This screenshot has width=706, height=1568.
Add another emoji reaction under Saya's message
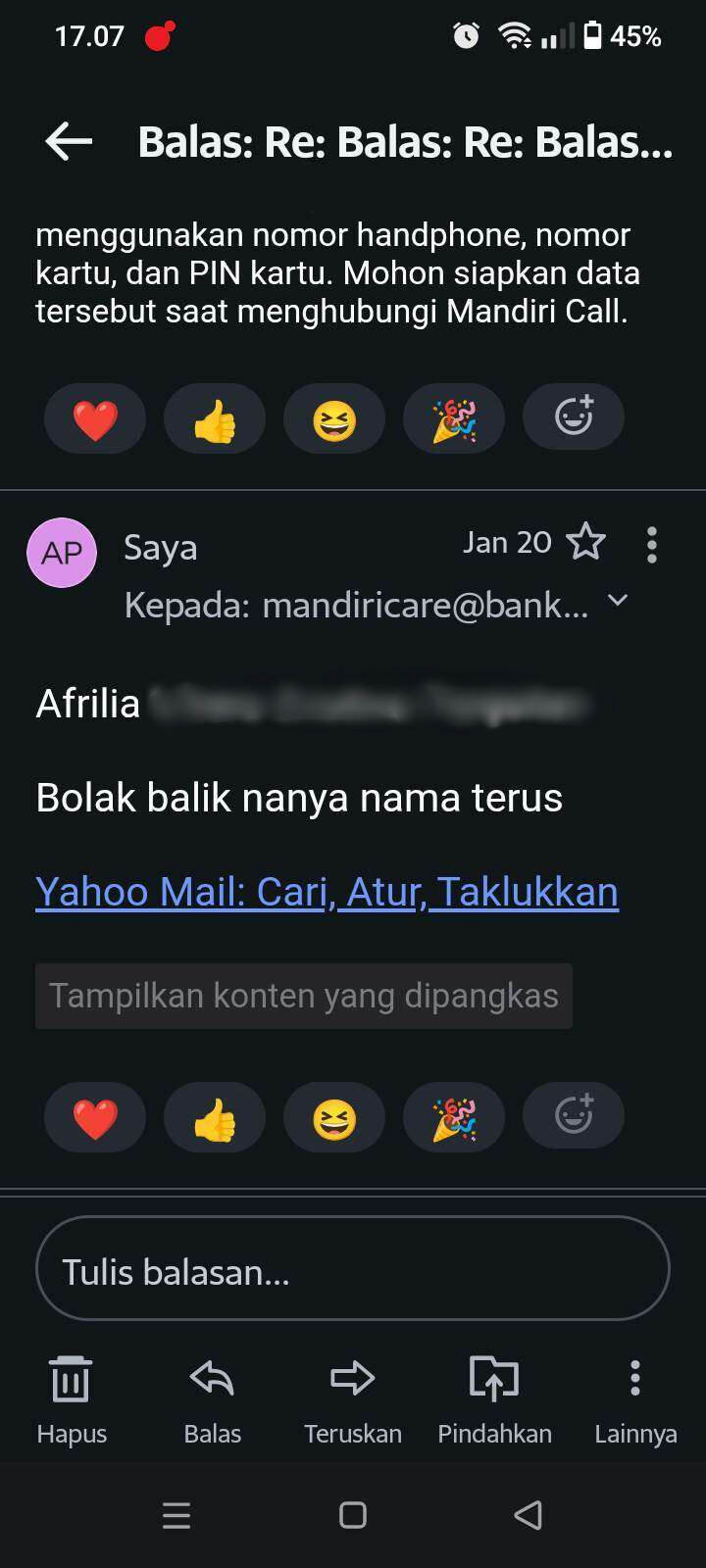574,1116
